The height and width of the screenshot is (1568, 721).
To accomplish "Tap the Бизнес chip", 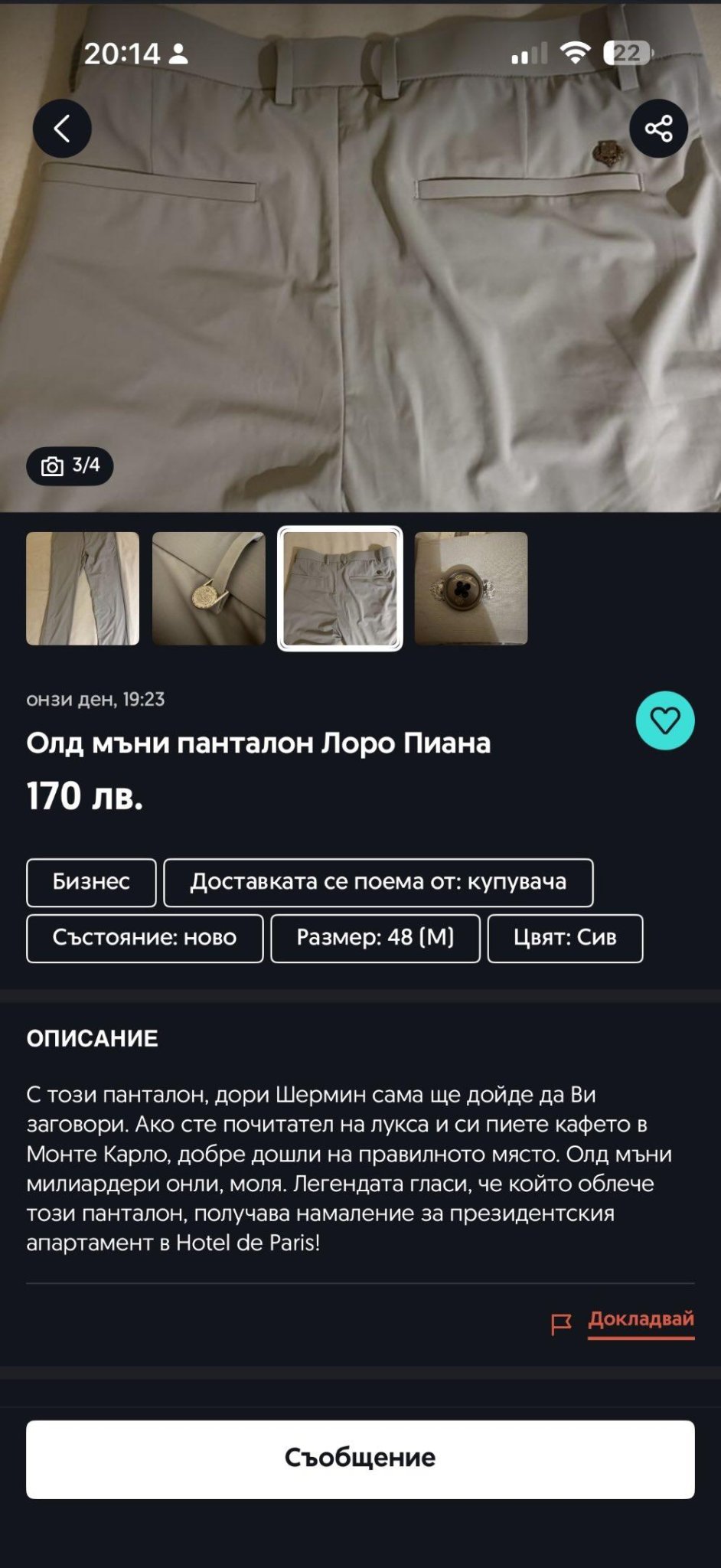I will coord(91,882).
